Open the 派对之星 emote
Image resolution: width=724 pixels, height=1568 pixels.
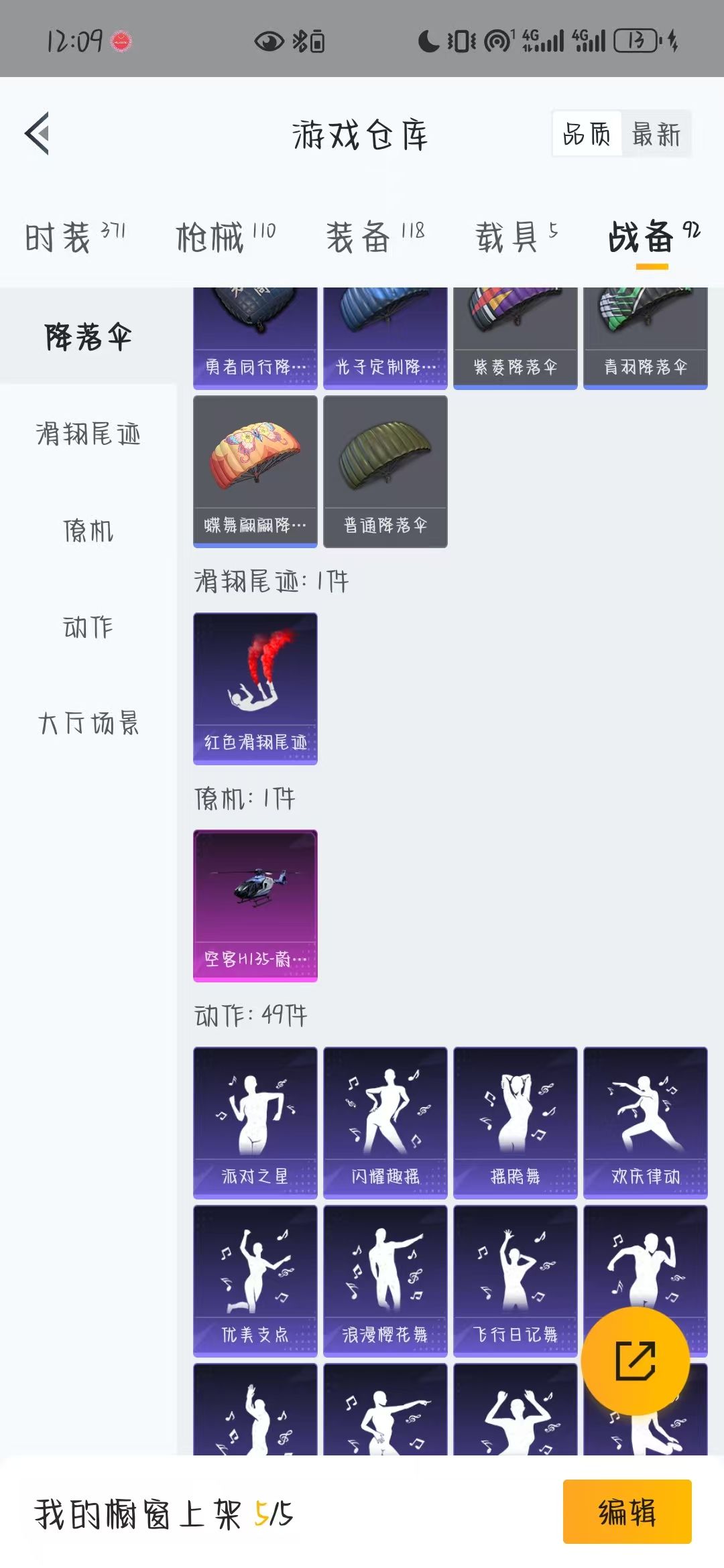(255, 1122)
